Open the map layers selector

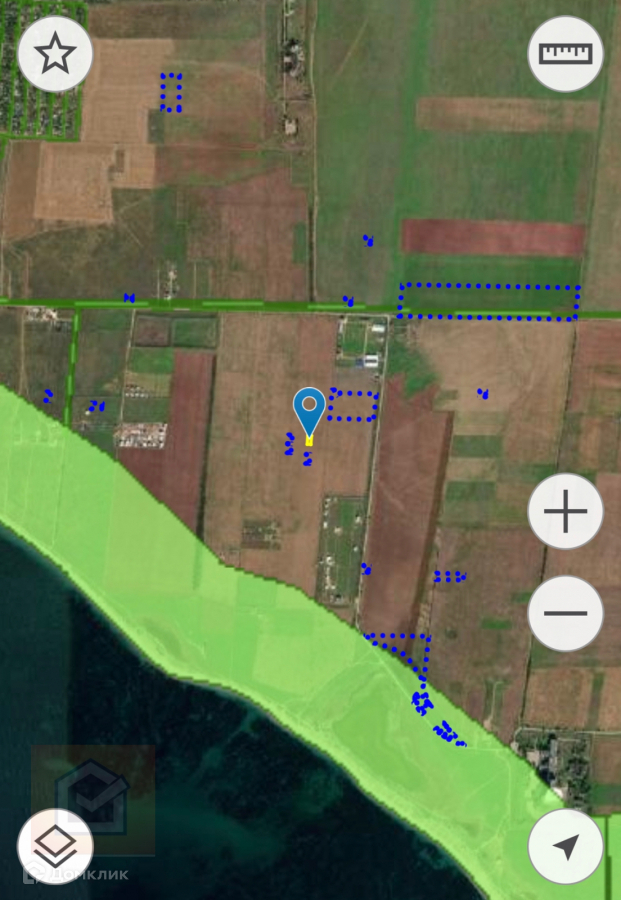[55, 846]
